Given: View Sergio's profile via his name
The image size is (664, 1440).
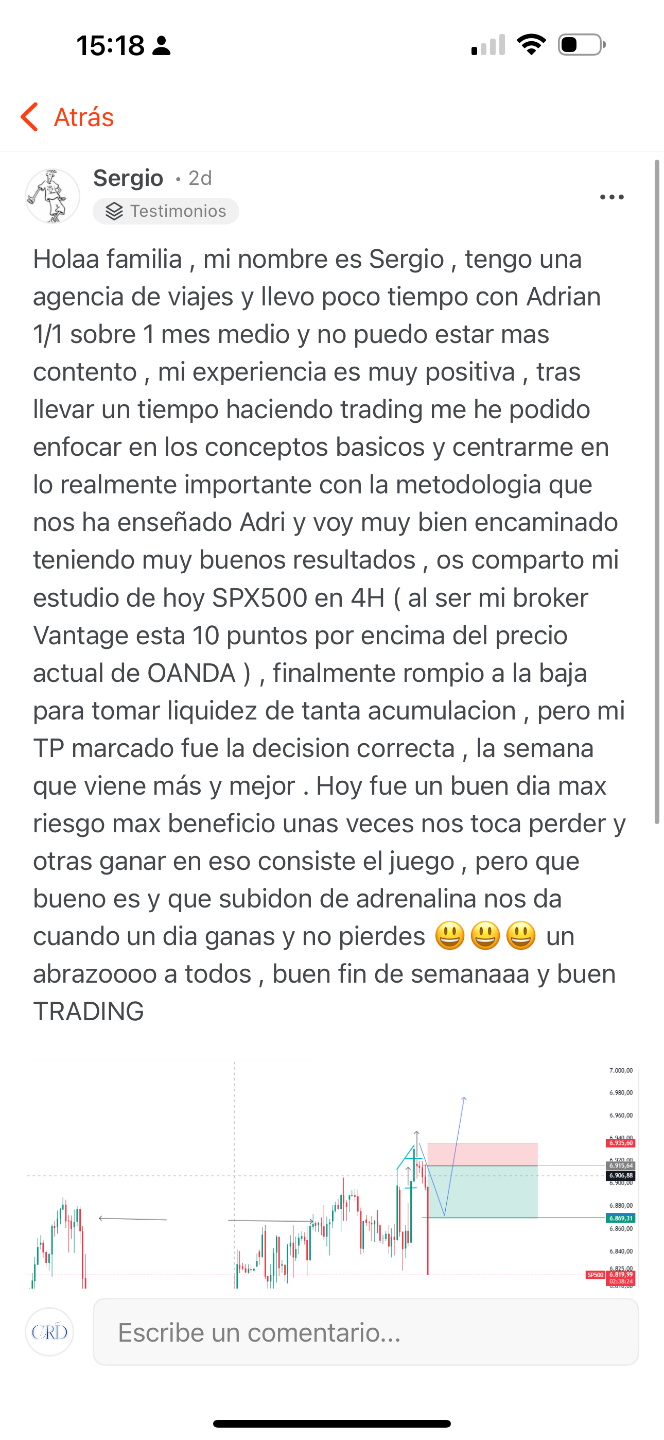Looking at the screenshot, I should pos(128,178).
